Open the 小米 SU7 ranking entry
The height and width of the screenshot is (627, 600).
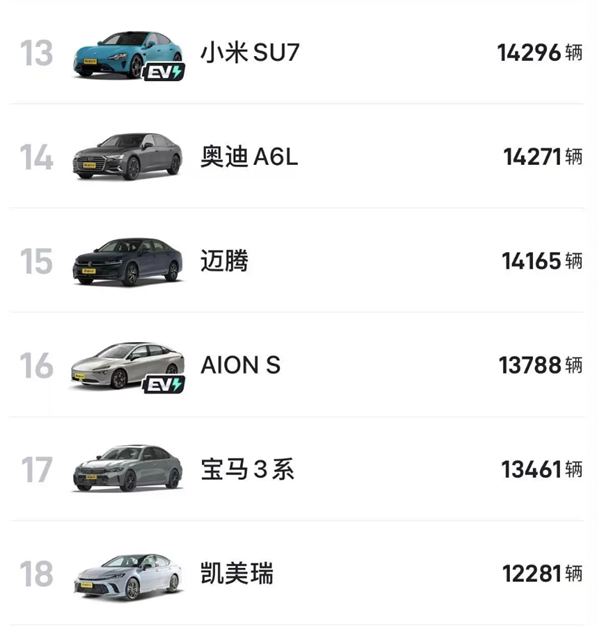pyautogui.click(x=245, y=53)
